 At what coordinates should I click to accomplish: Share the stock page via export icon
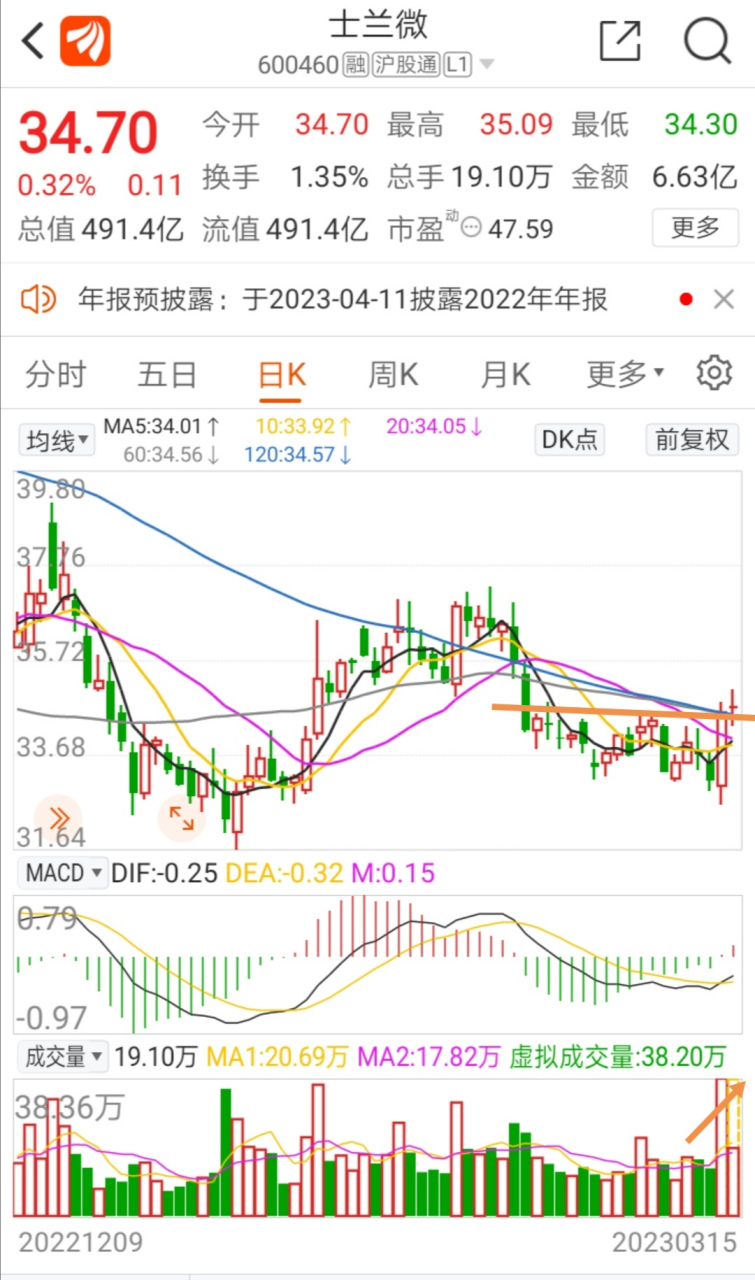619,42
